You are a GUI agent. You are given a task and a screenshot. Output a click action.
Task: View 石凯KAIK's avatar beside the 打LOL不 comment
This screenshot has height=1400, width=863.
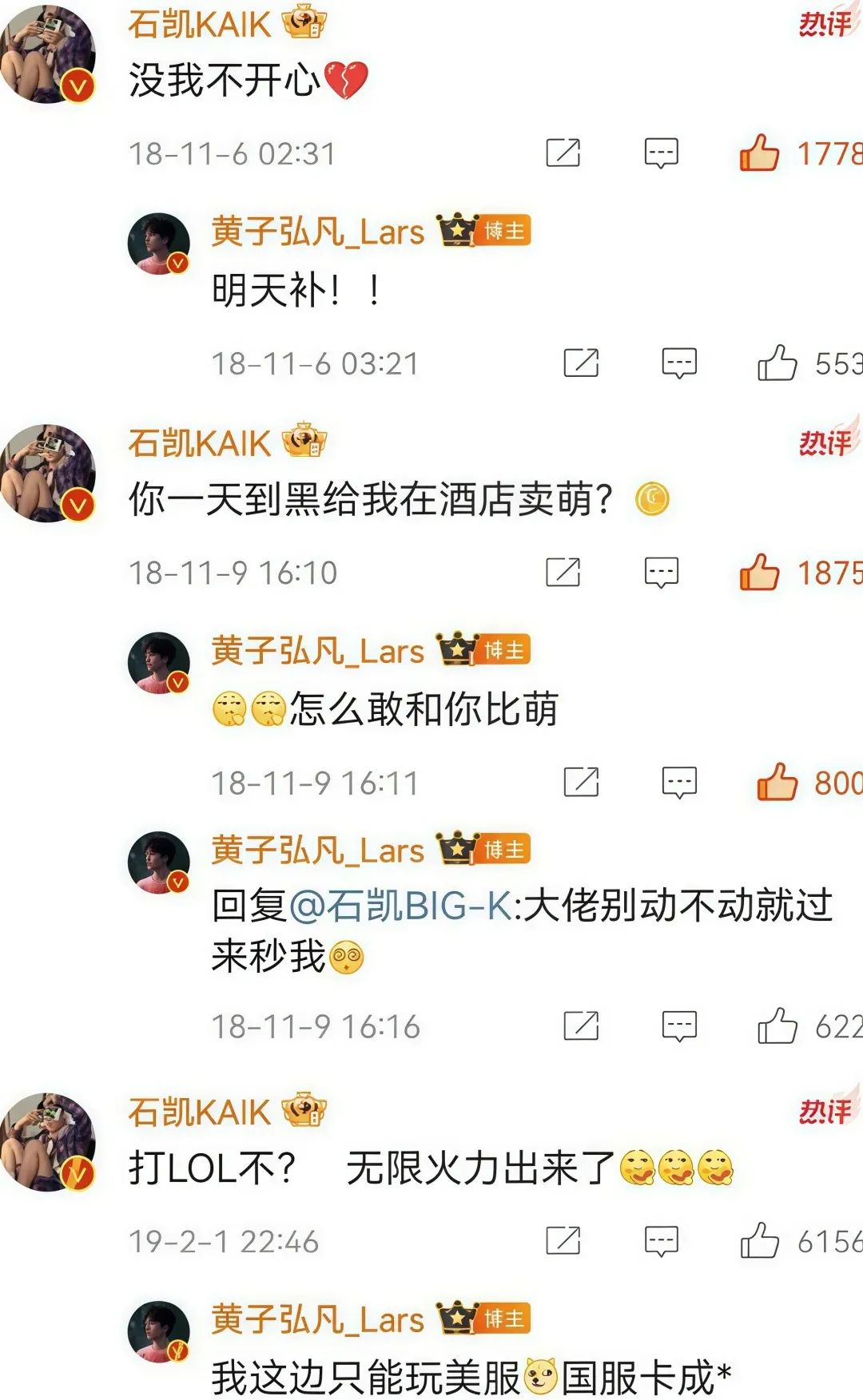[x=48, y=1142]
